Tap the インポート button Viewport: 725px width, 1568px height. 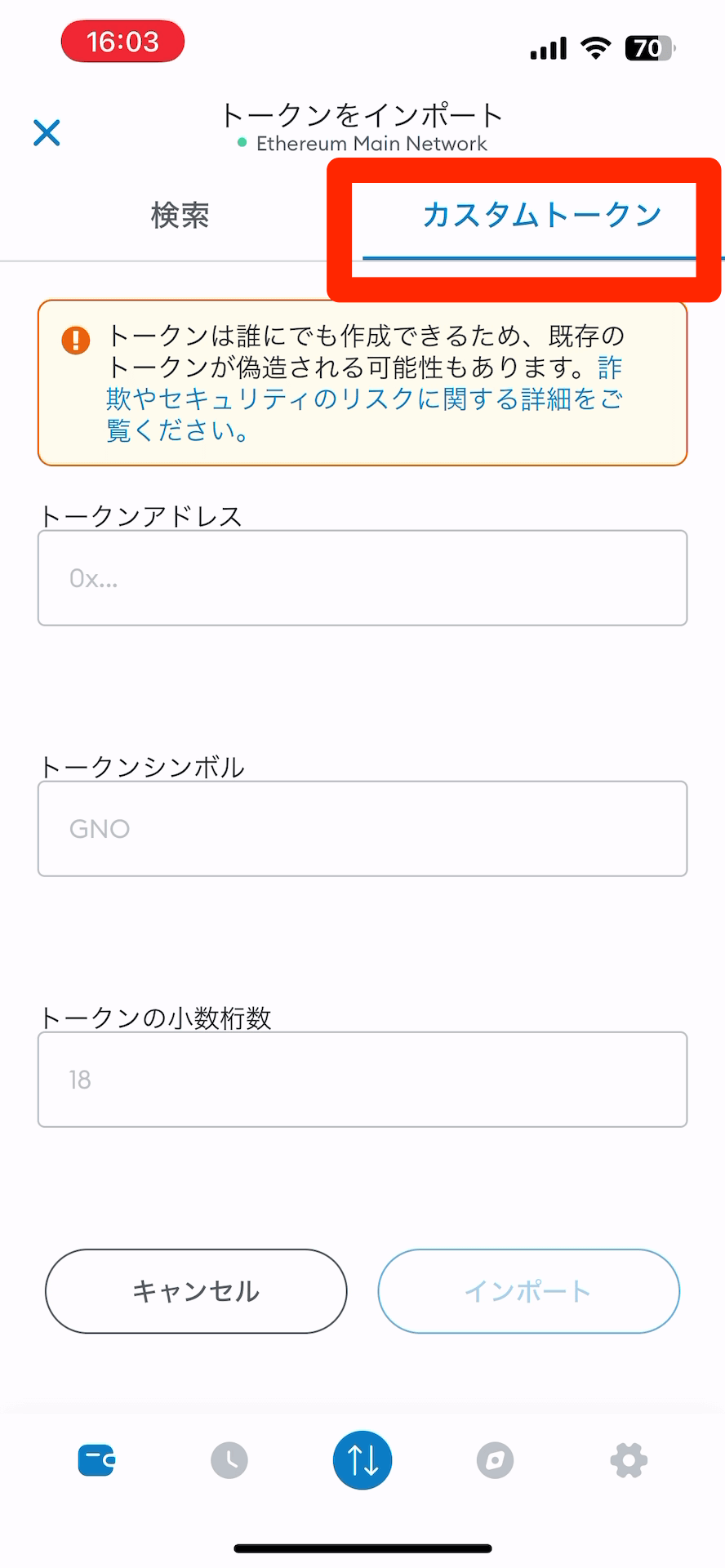tap(528, 1291)
